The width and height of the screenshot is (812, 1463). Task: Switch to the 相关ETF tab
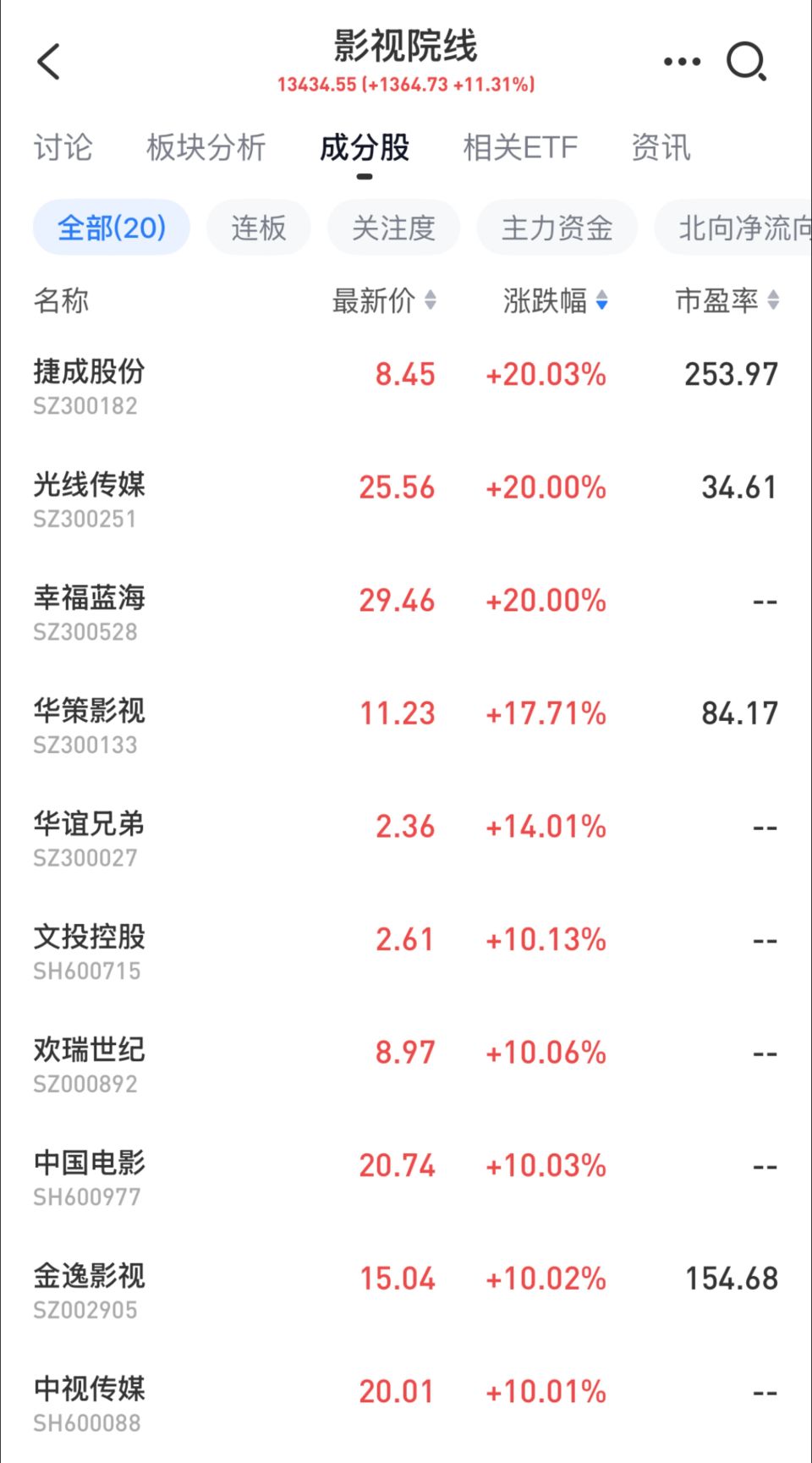click(x=519, y=147)
